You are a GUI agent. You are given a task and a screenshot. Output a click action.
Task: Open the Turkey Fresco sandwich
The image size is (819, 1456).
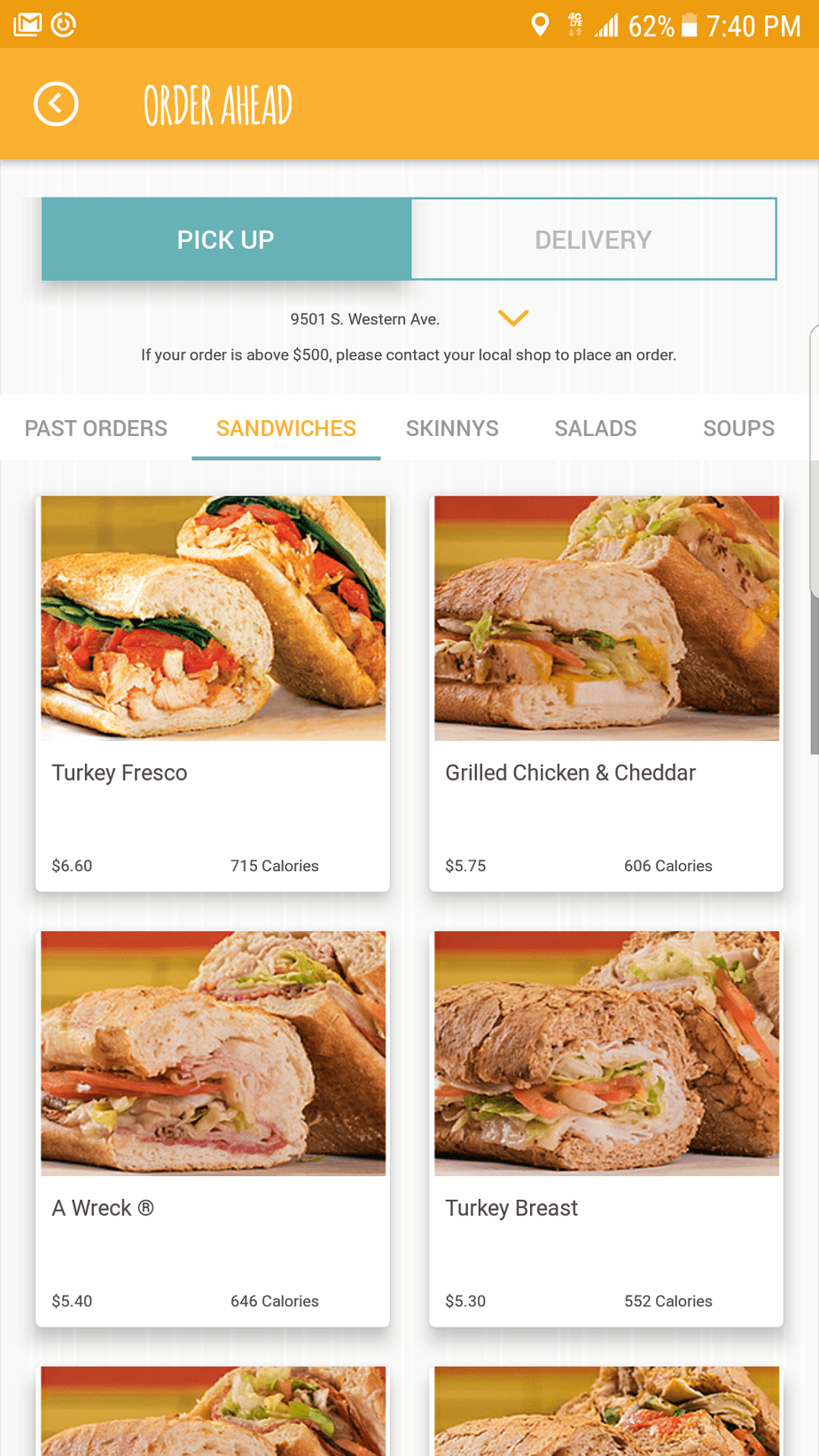[x=213, y=693]
